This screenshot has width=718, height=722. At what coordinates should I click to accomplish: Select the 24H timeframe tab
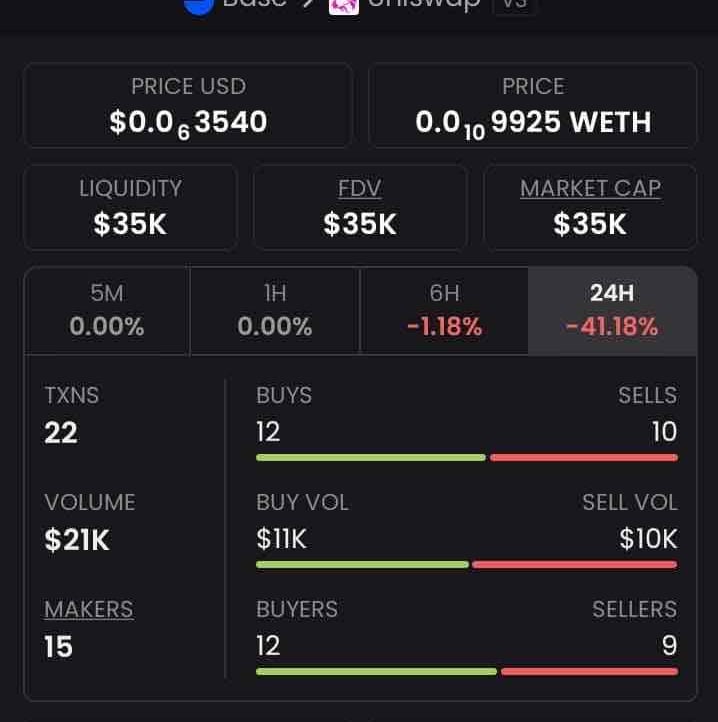[612, 311]
